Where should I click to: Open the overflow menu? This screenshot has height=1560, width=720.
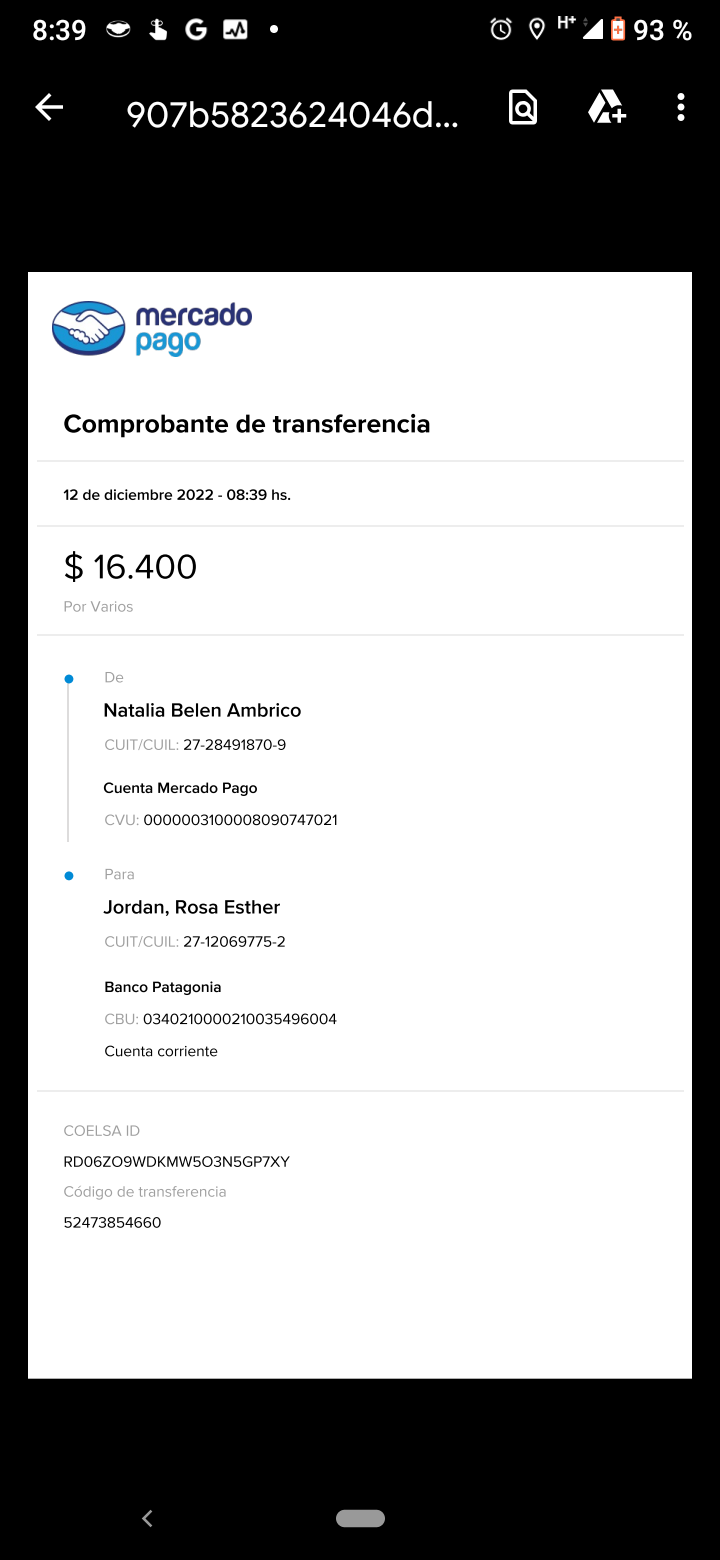coord(680,108)
